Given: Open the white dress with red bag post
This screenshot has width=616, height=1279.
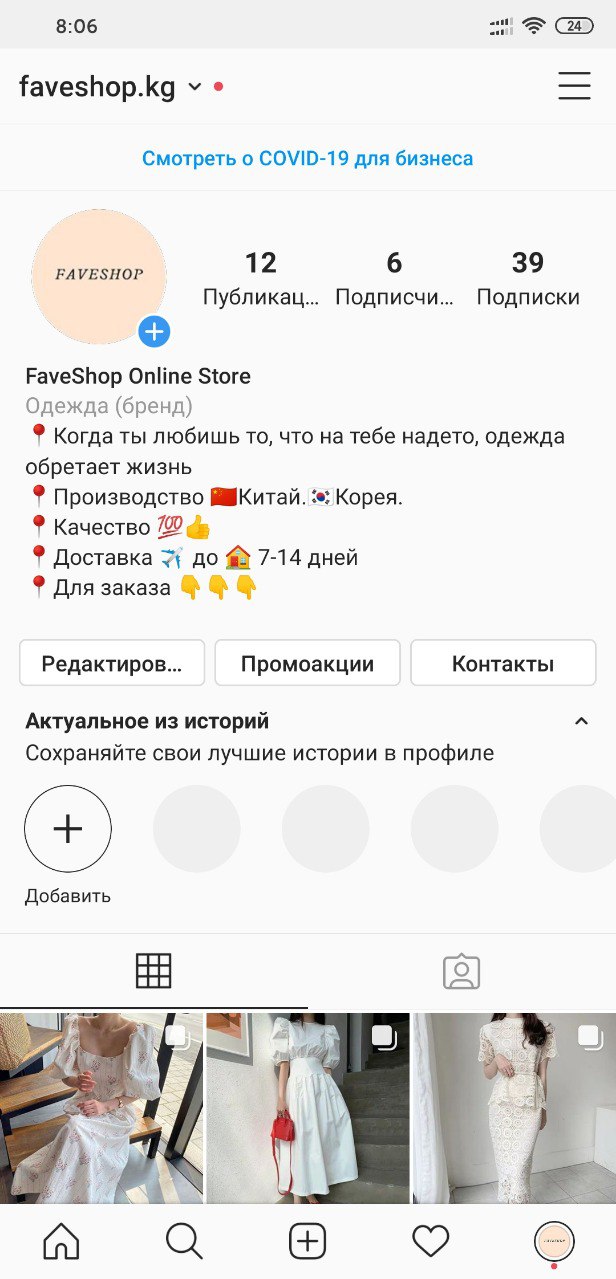Looking at the screenshot, I should click(307, 1108).
